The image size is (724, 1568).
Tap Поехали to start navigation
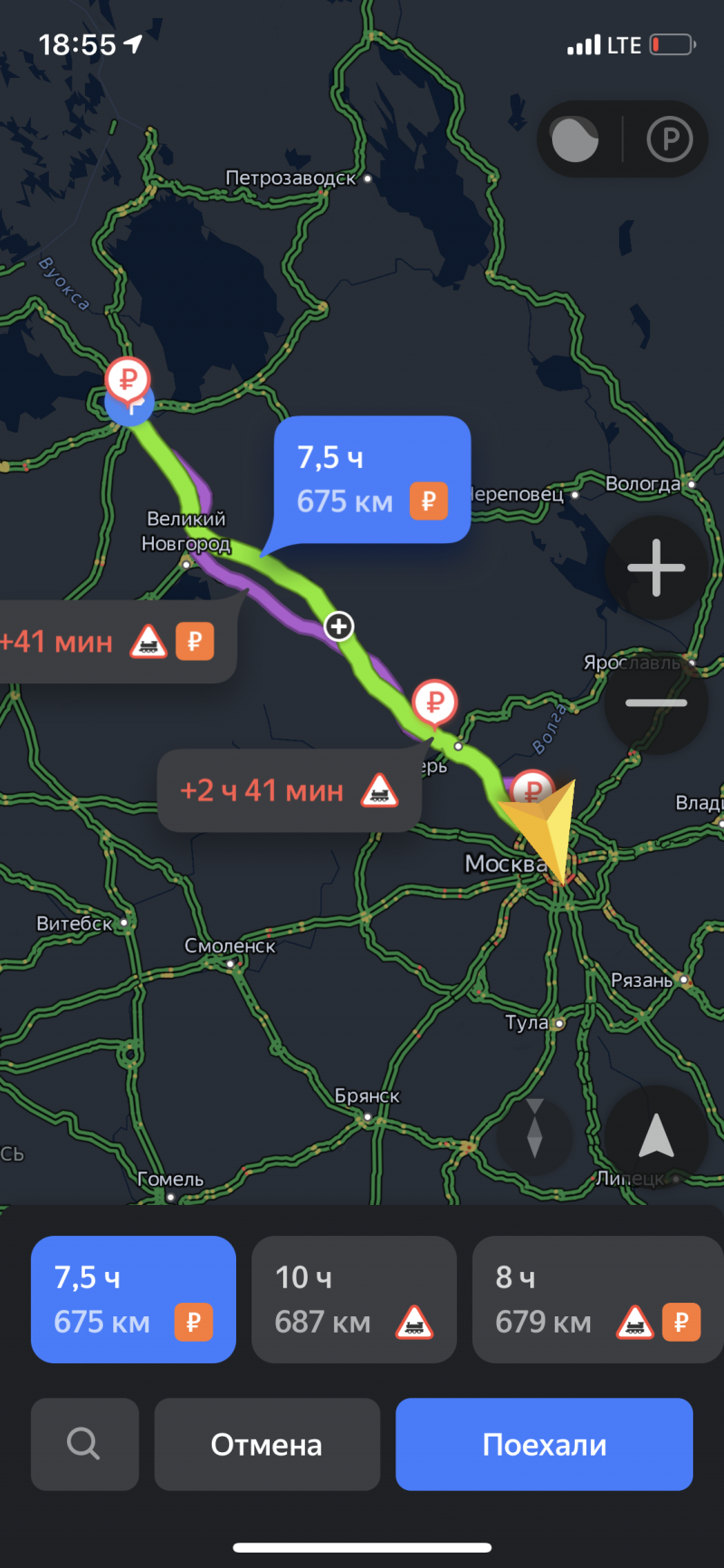click(x=544, y=1444)
